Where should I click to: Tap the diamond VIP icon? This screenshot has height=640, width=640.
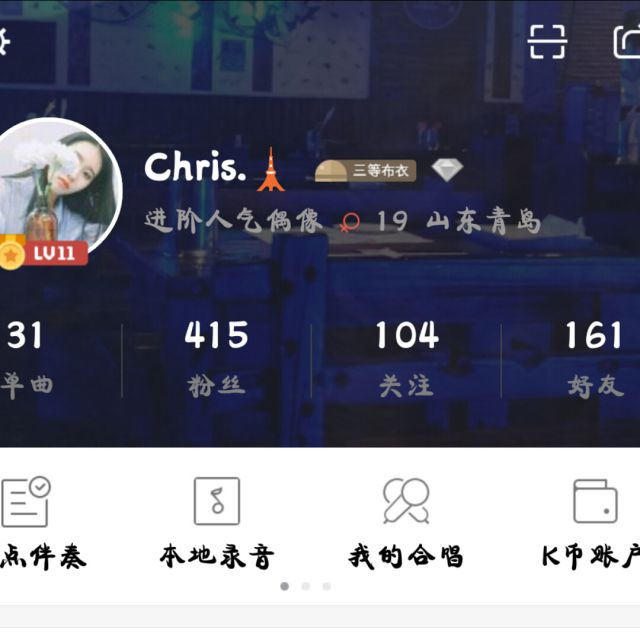pyautogui.click(x=447, y=170)
